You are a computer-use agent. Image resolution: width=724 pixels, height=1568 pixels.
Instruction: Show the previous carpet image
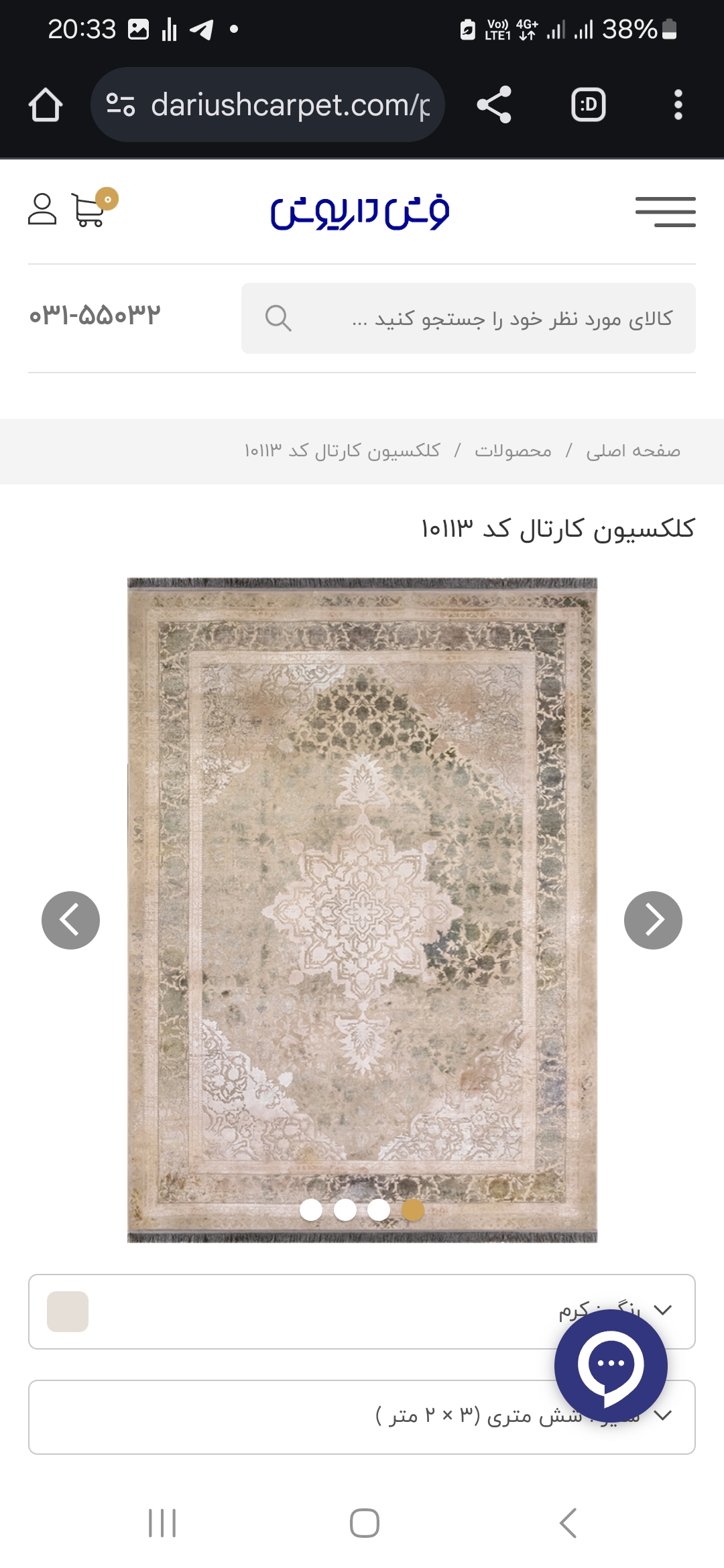click(70, 920)
